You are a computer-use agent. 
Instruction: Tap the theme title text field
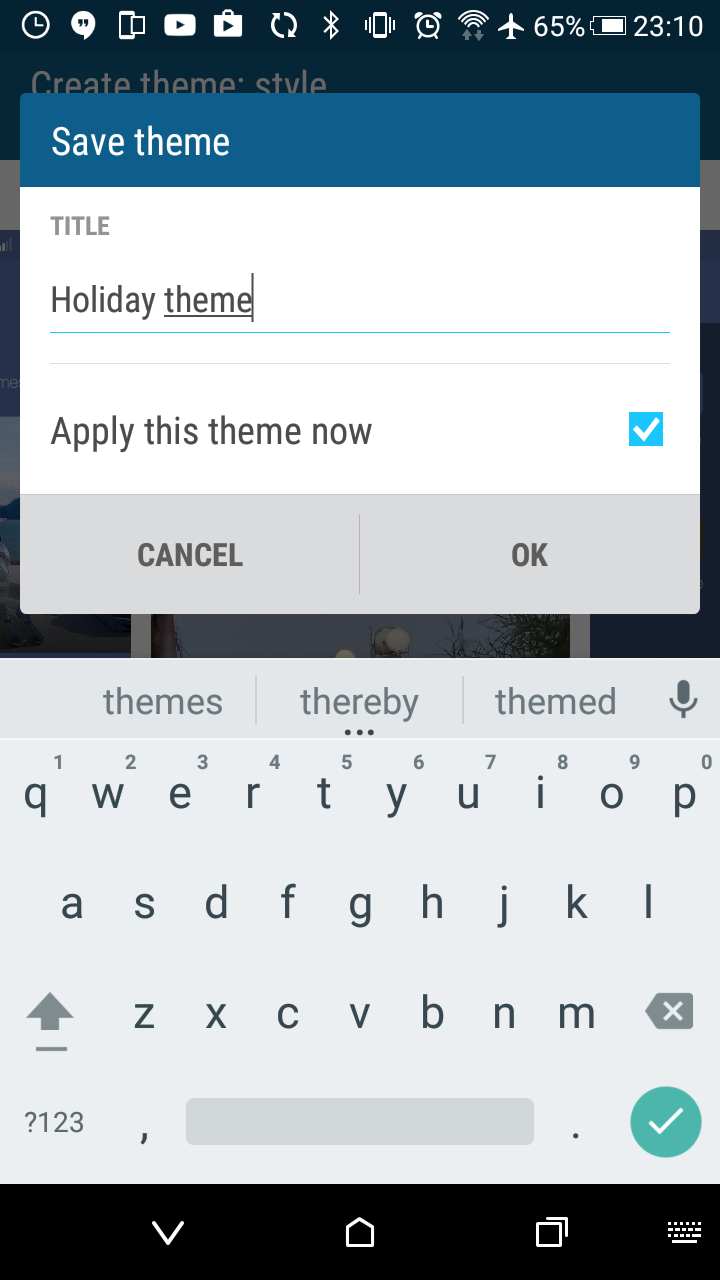pos(360,300)
